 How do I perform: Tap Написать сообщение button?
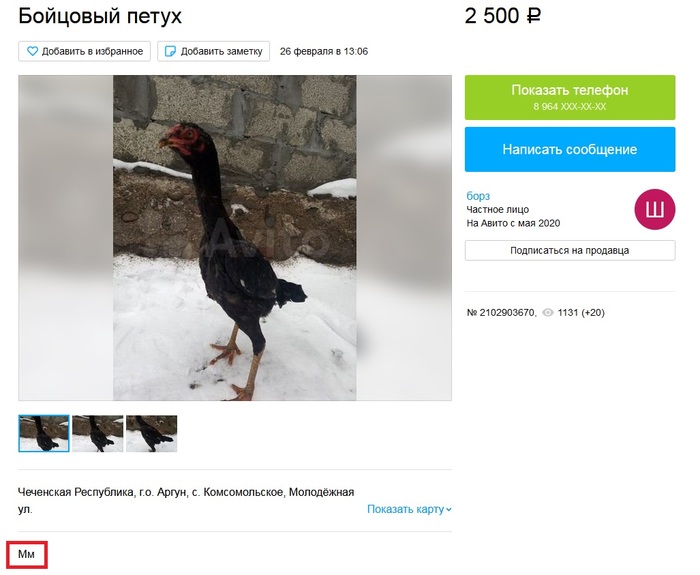(x=570, y=149)
